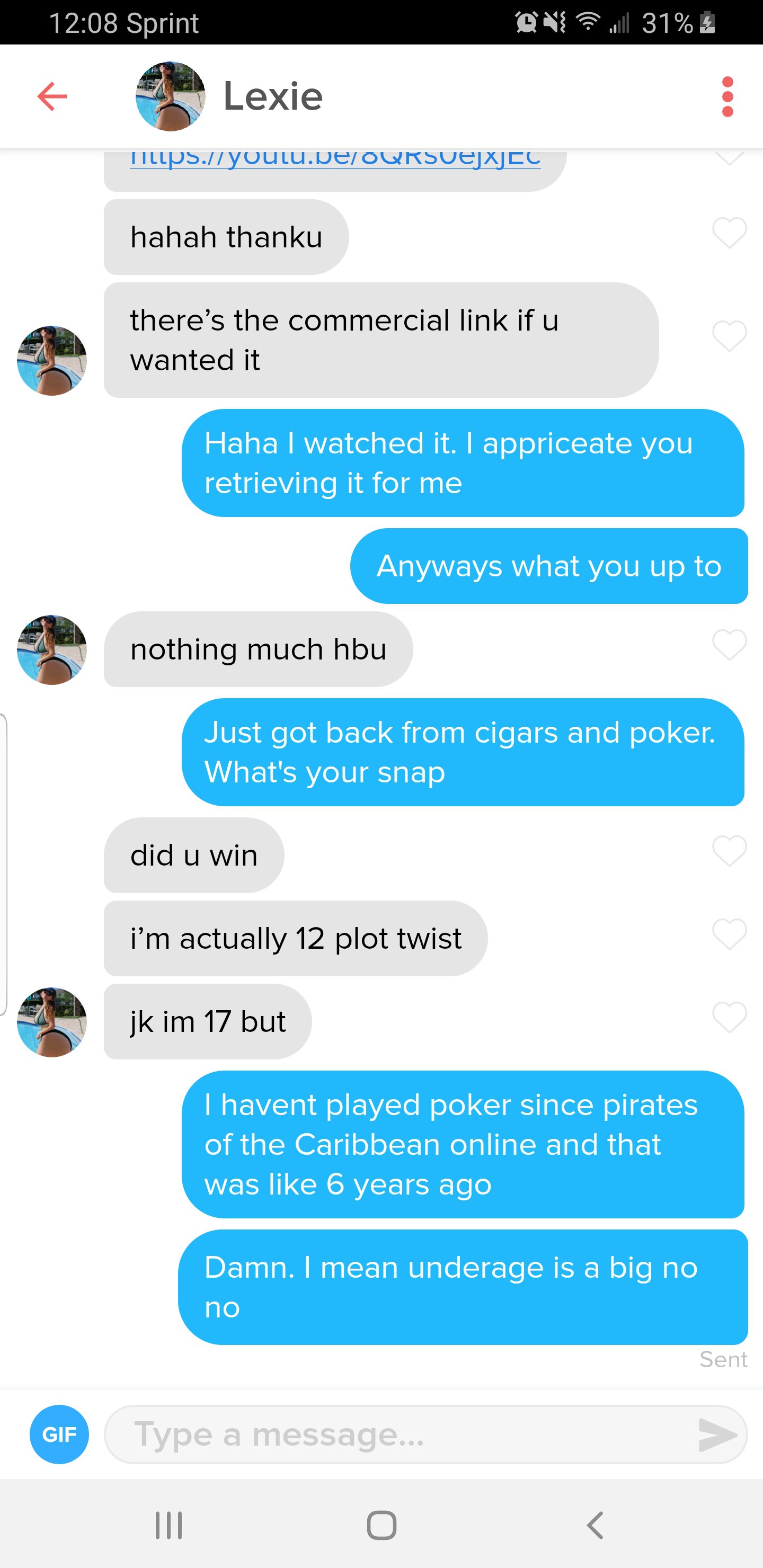The height and width of the screenshot is (1568, 763).
Task: Like the 'nothing much hbu' message
Action: (729, 645)
